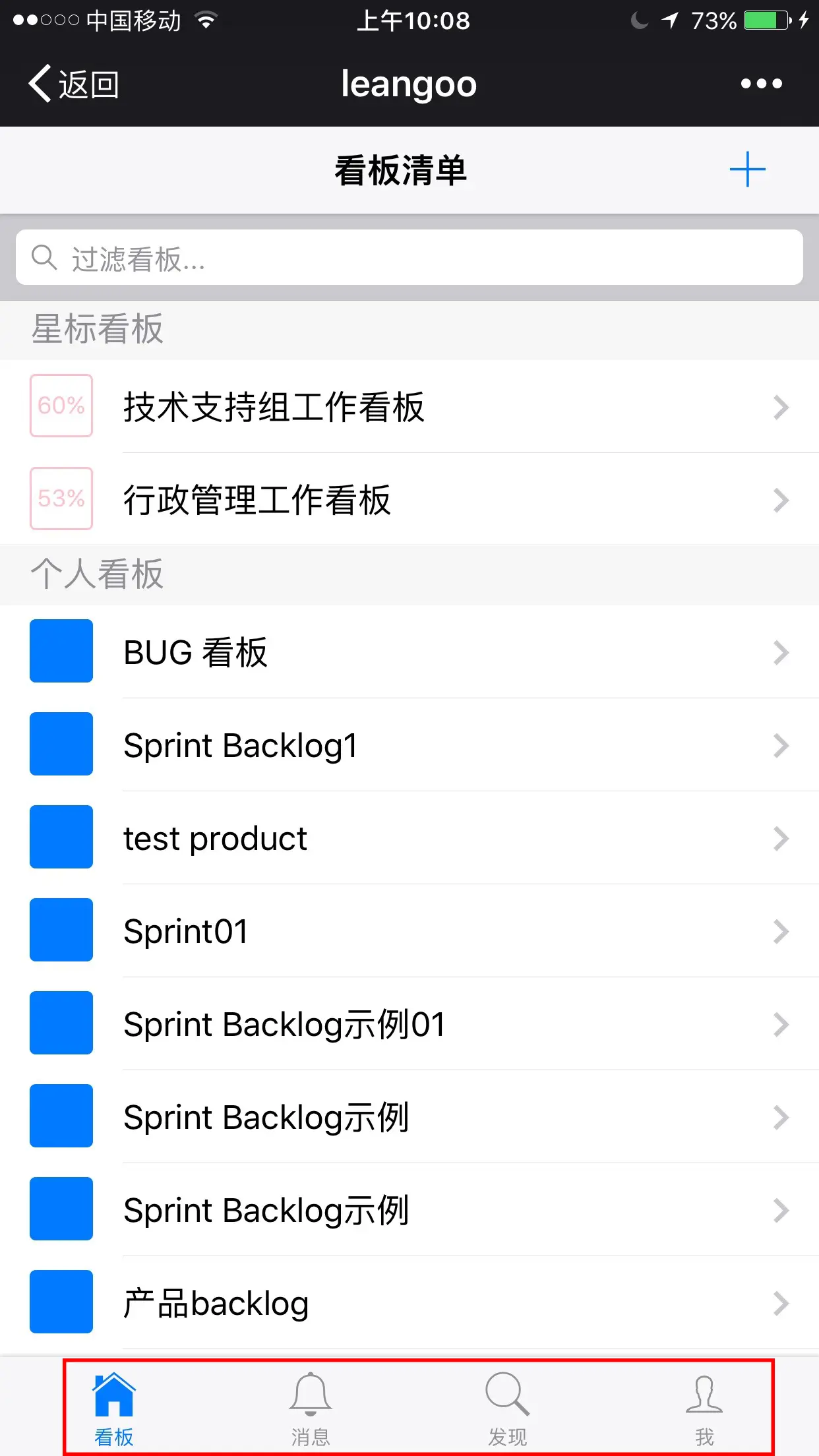Open the BUG 看板 board
819x1456 pixels.
409,652
